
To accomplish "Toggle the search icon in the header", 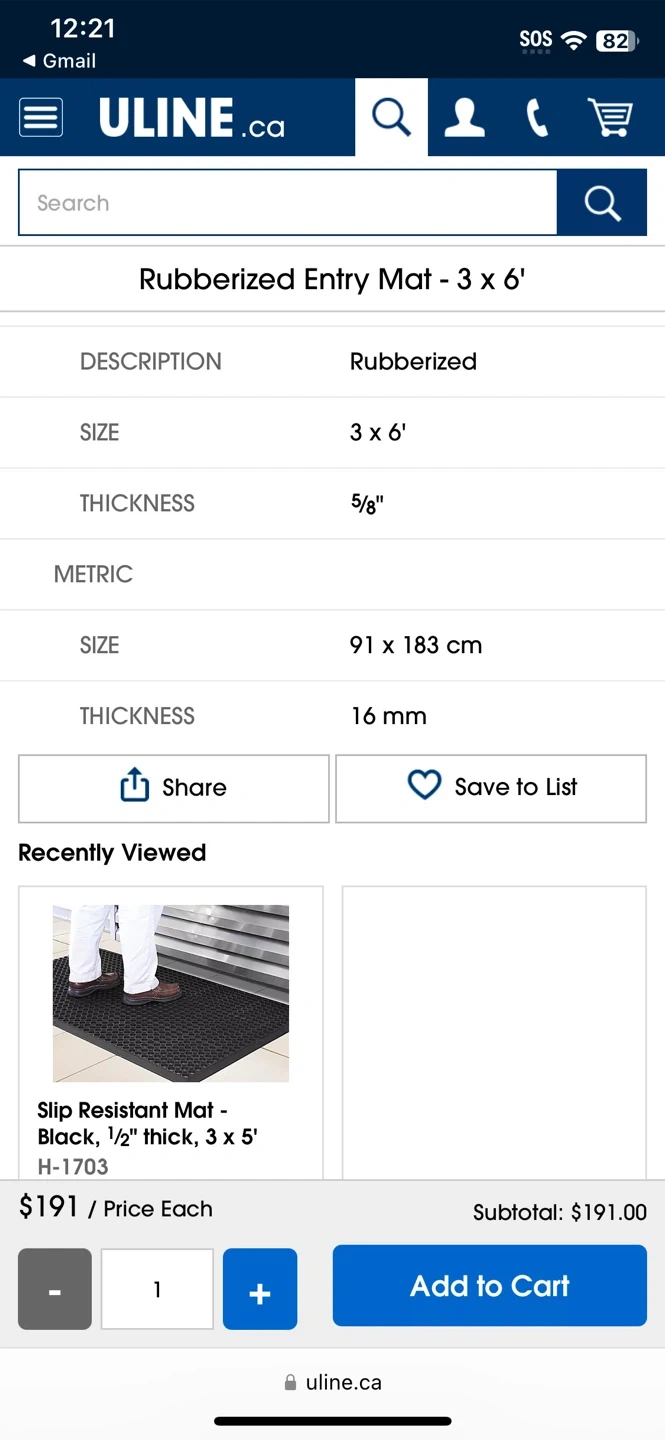I will point(391,118).
